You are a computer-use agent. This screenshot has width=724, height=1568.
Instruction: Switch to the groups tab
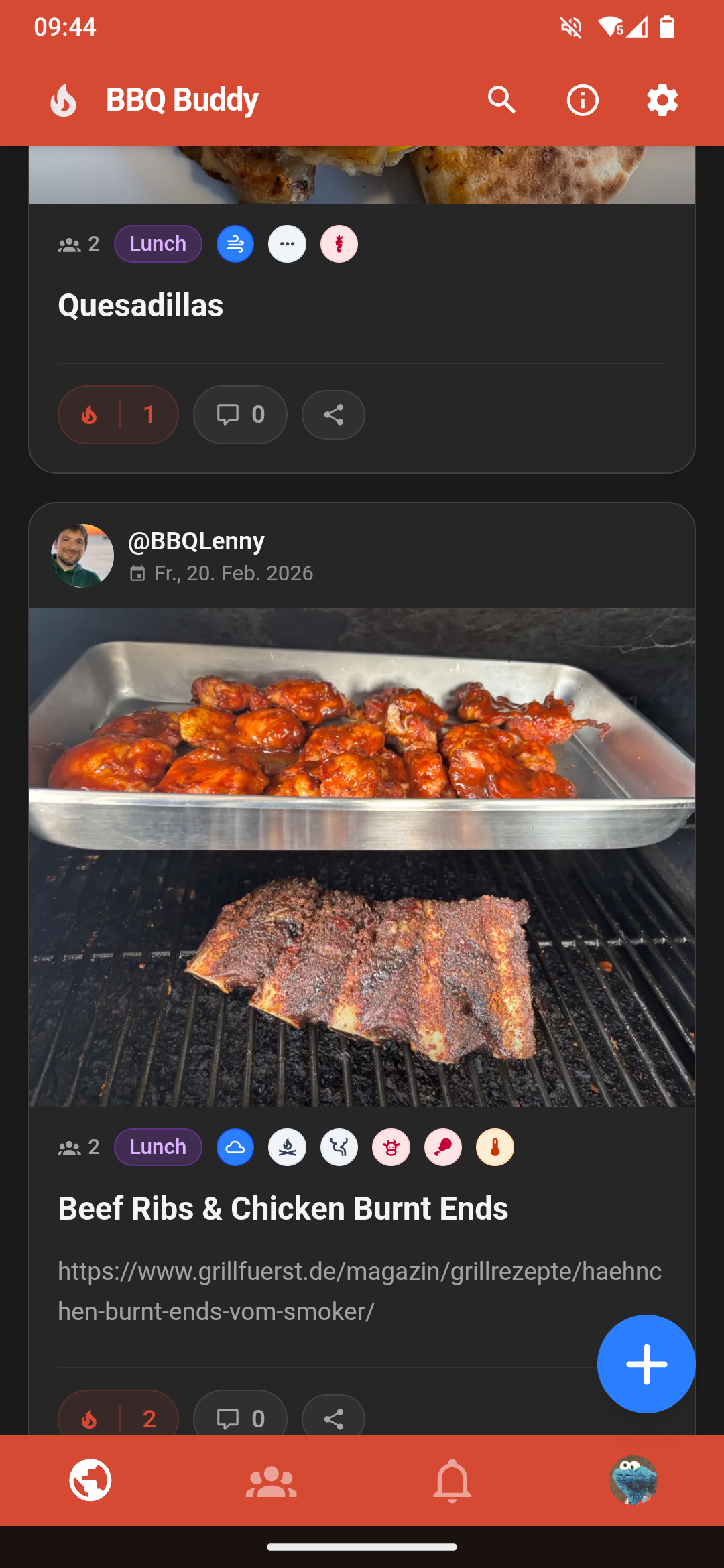click(x=271, y=1482)
